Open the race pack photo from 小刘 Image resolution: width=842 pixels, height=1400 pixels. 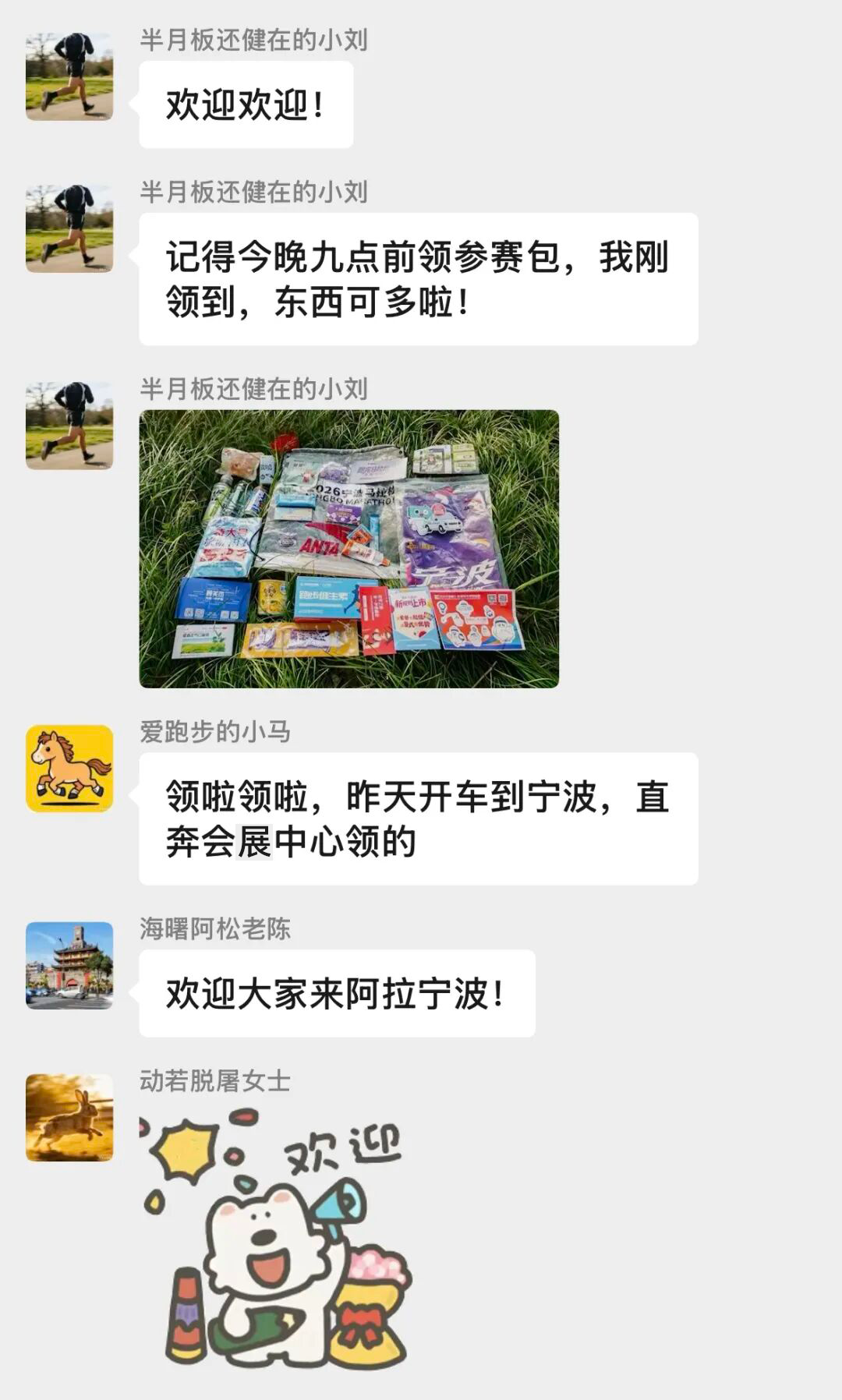(348, 548)
